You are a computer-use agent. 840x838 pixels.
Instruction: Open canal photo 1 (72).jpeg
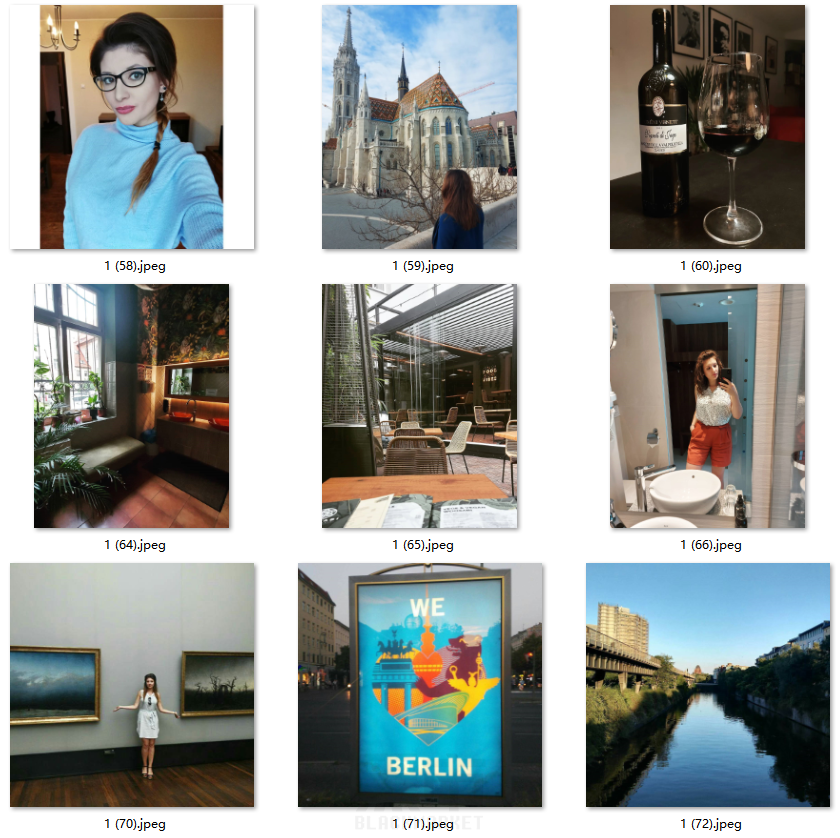(x=707, y=685)
